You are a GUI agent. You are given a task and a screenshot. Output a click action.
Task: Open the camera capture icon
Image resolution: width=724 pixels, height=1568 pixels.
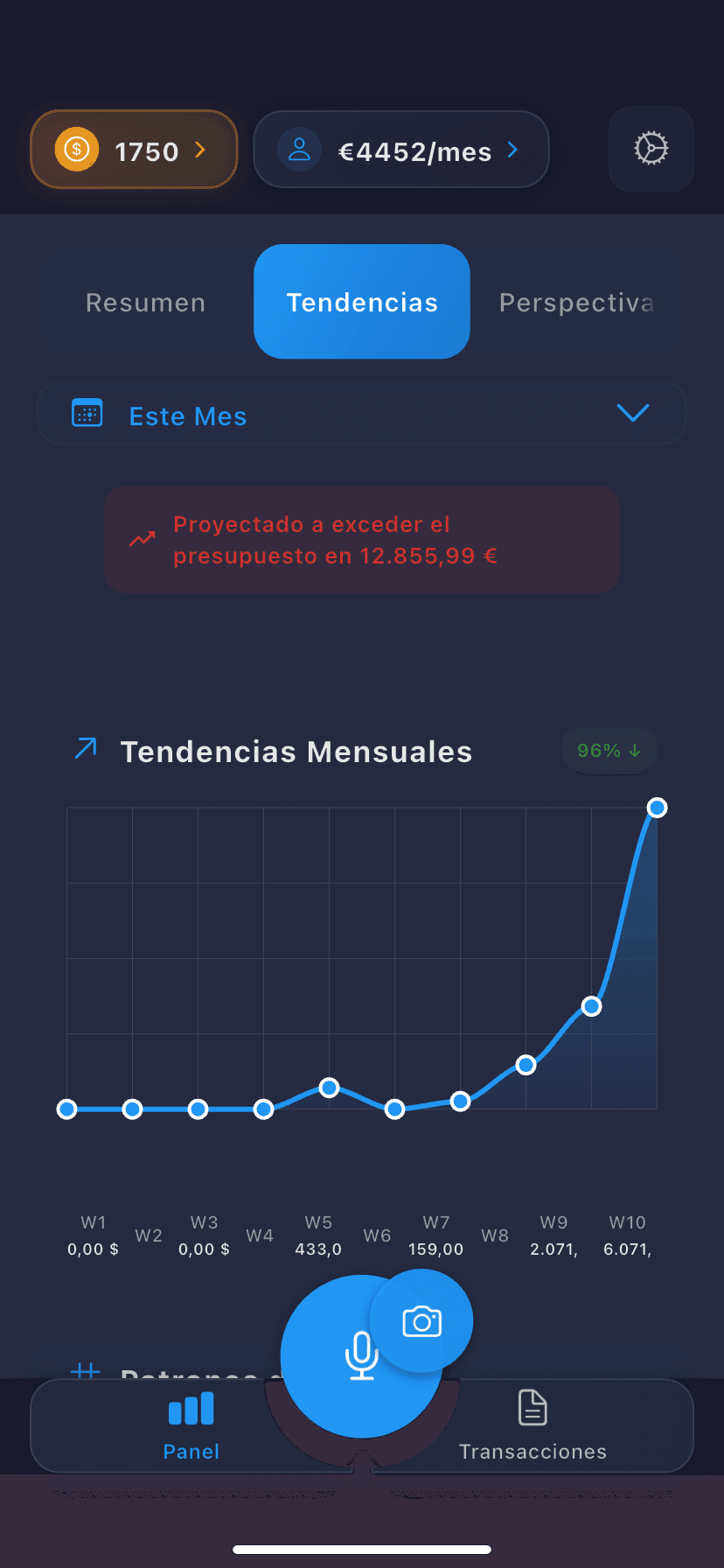click(422, 1321)
